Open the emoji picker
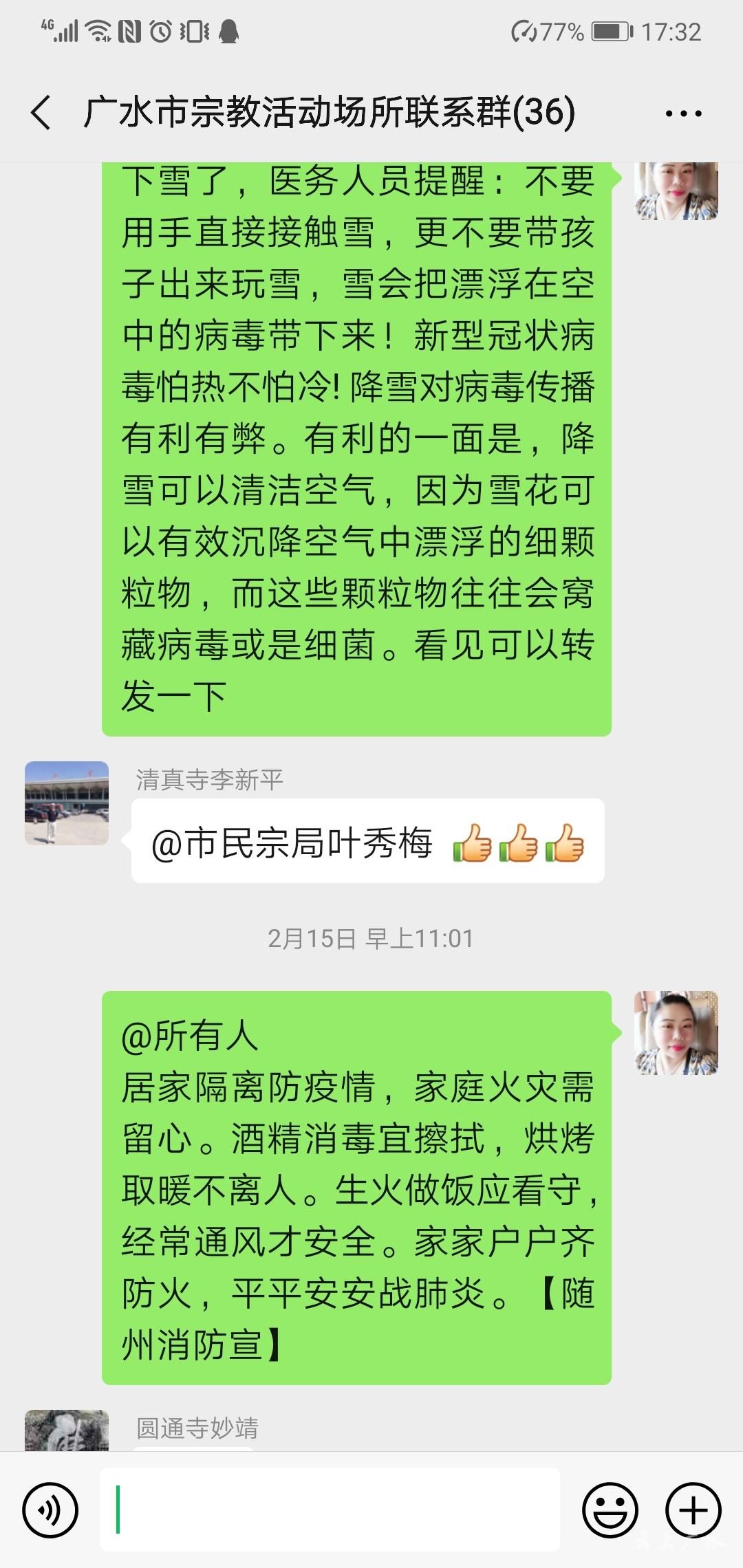 tap(610, 1511)
